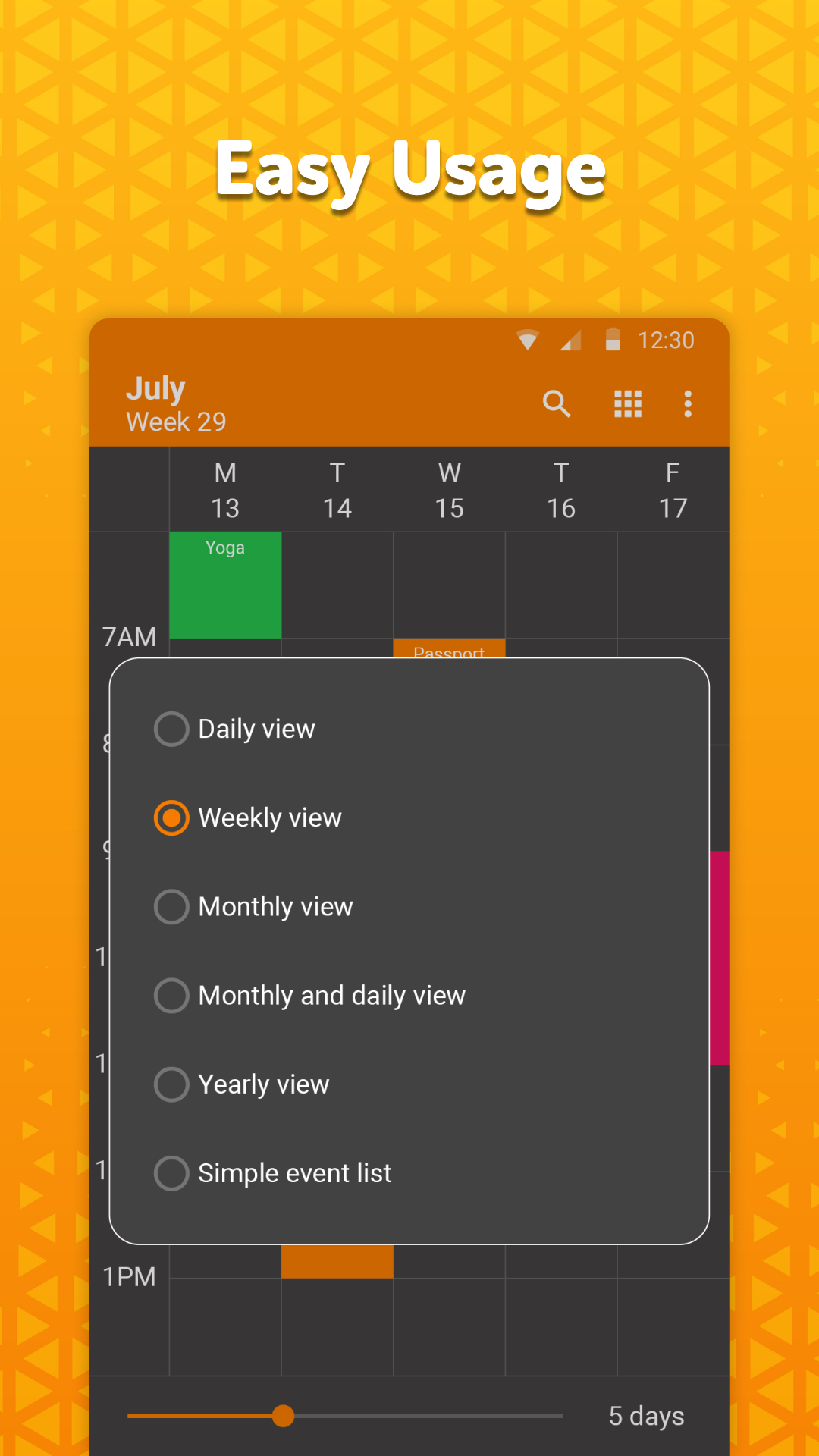Select Friday the 17th column header
Screen dimensions: 819x1456
[x=672, y=489]
